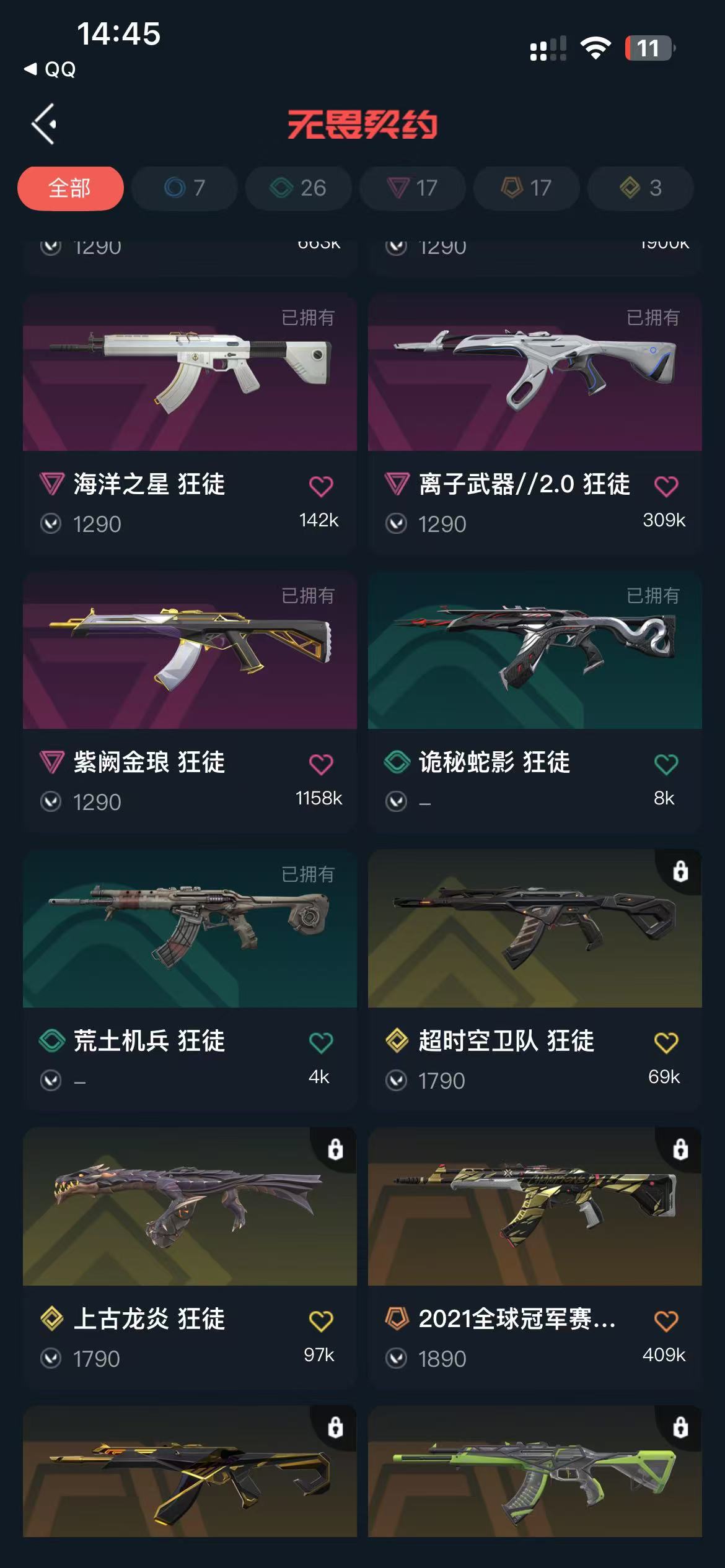Filter by the yellow tier with 3 skins
This screenshot has height=1568, width=725.
640,188
